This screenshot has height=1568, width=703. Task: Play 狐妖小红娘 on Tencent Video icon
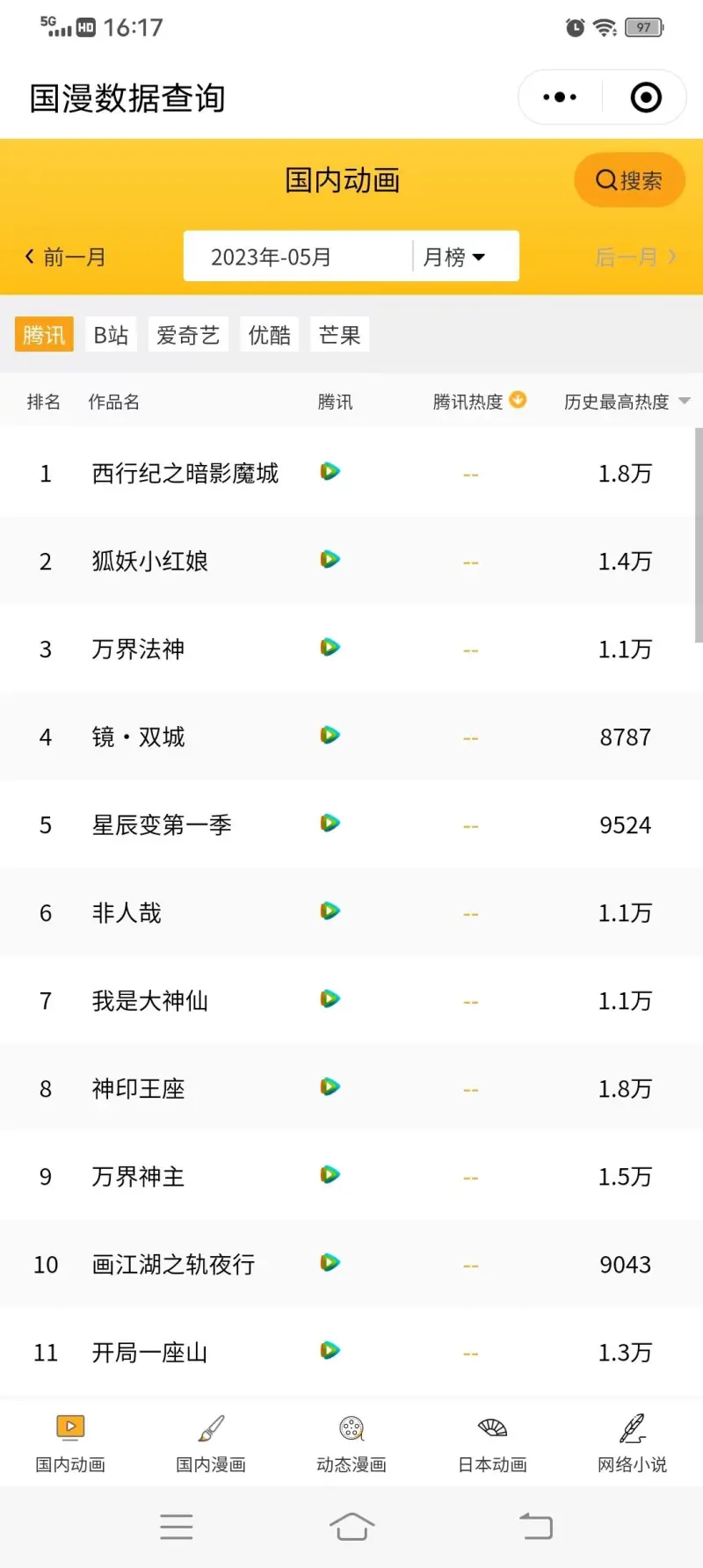click(330, 559)
